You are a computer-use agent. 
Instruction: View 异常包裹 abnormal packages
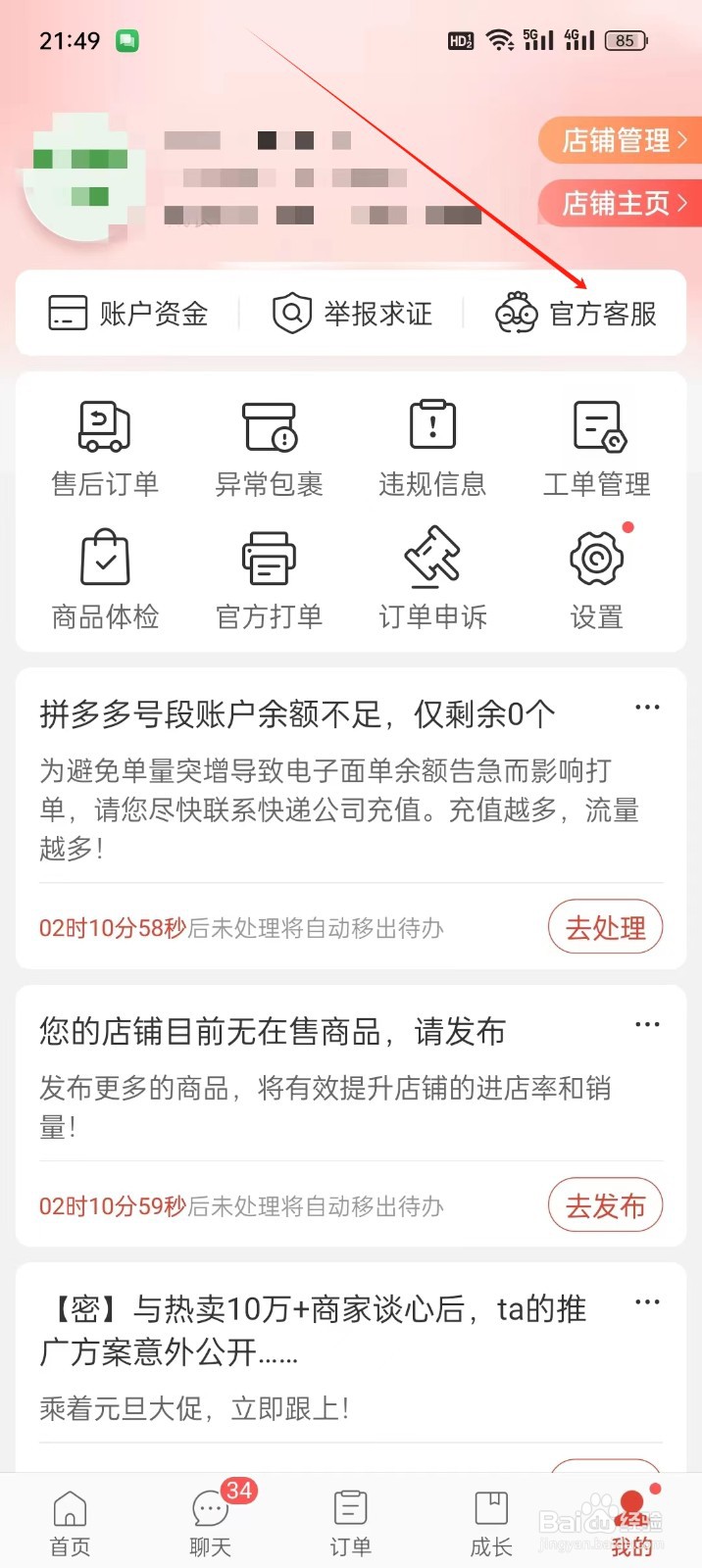pos(269,446)
